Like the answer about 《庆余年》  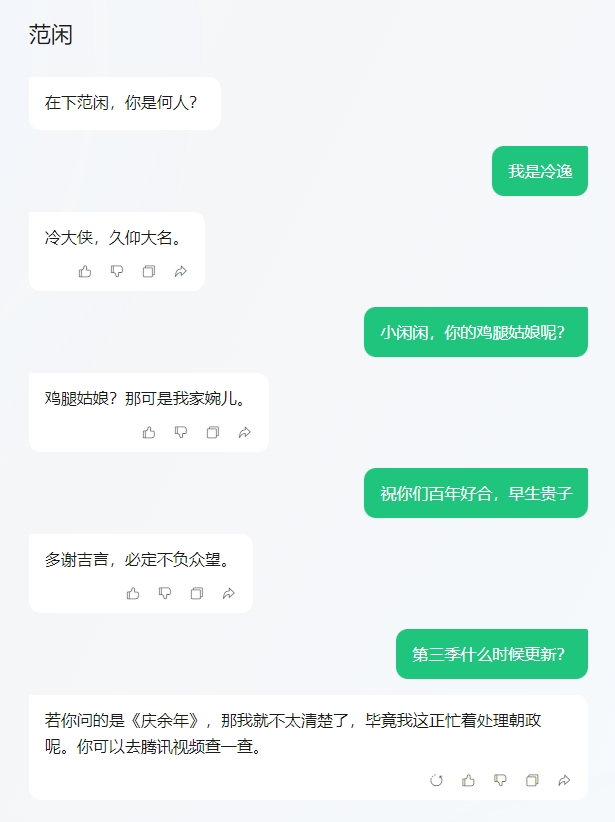(x=468, y=780)
